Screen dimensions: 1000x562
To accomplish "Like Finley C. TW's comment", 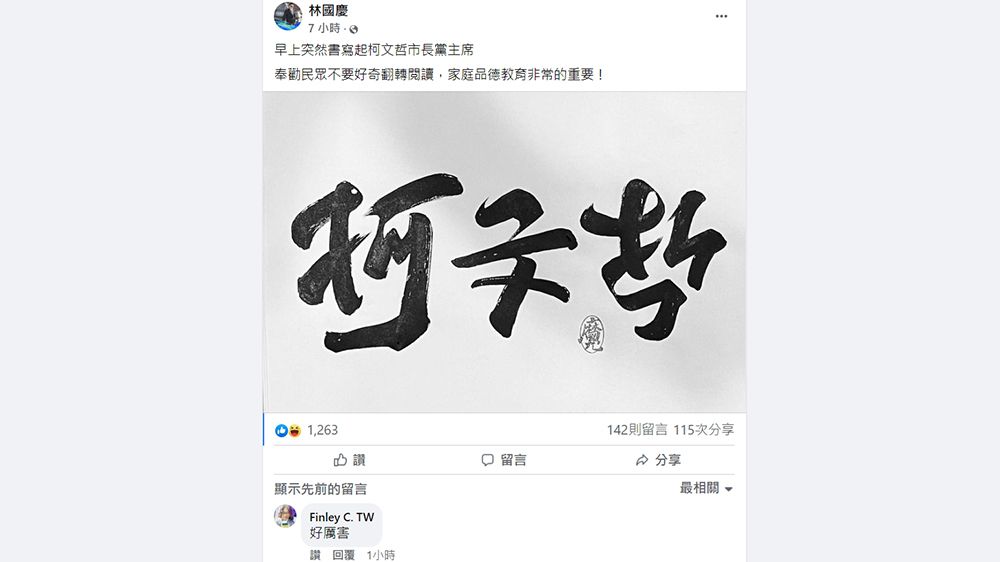I will tap(315, 555).
